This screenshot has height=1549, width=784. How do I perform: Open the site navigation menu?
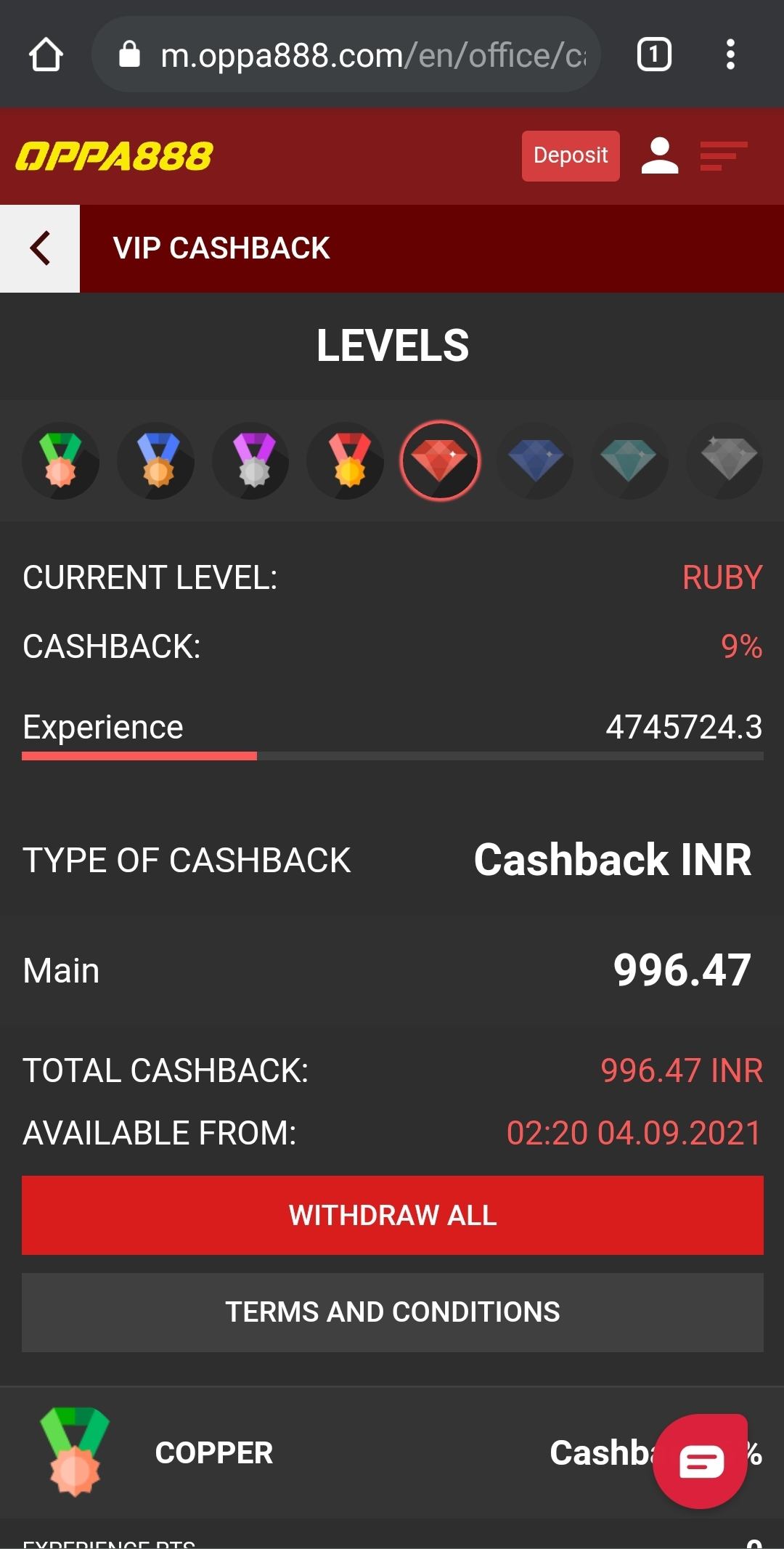(723, 156)
